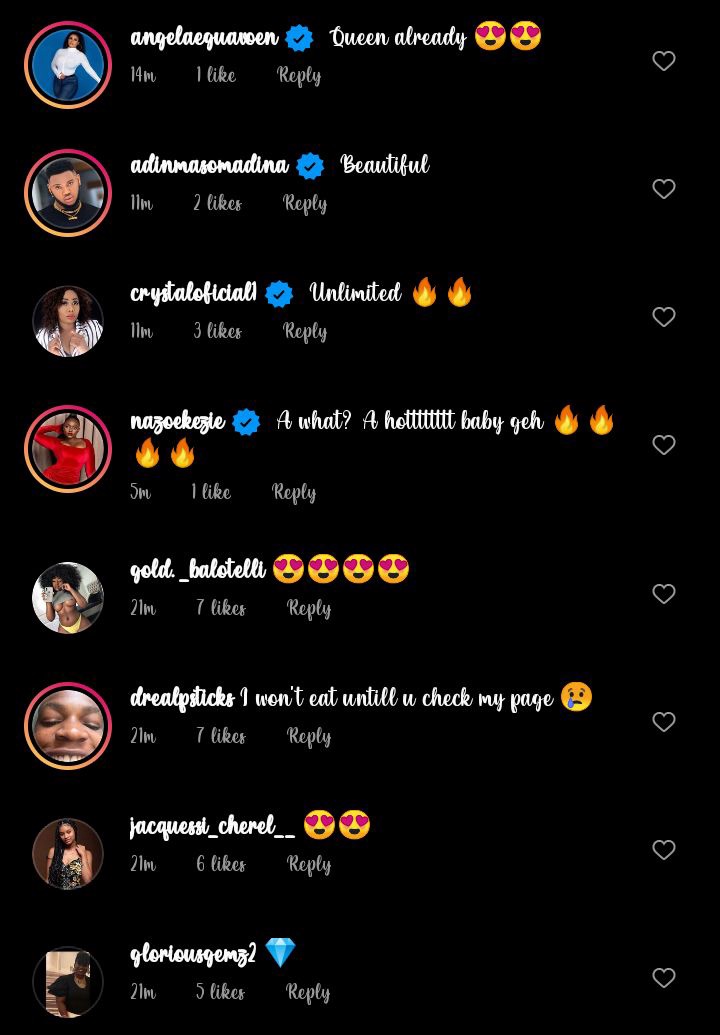Reply to adinmasomadina's comment

pyautogui.click(x=305, y=203)
